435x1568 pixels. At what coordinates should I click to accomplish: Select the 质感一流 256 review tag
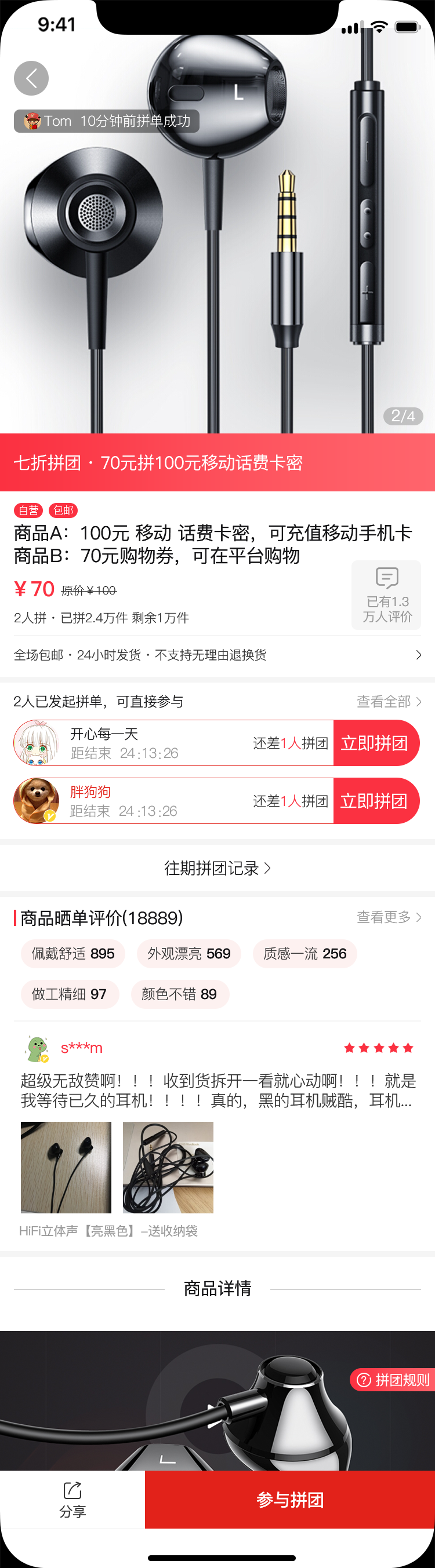pos(304,953)
